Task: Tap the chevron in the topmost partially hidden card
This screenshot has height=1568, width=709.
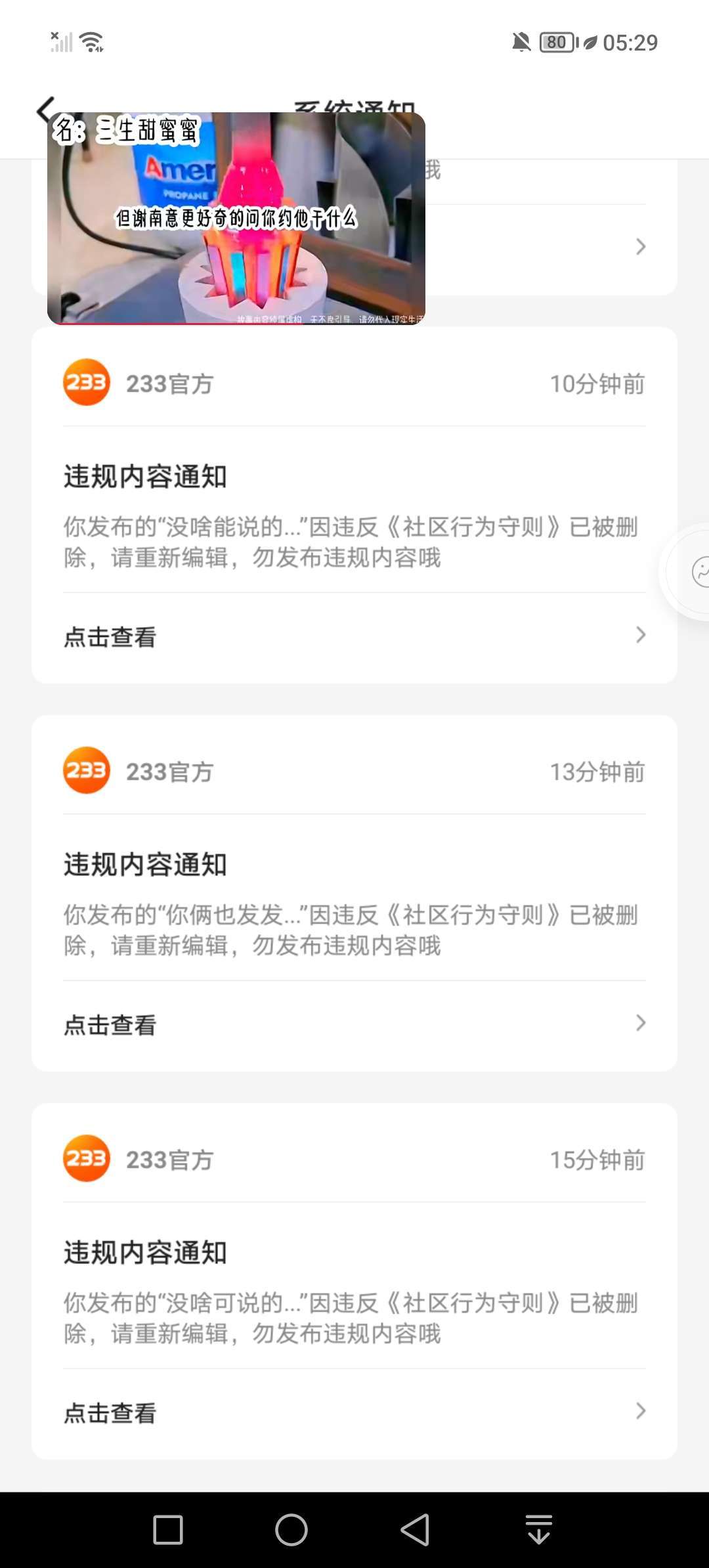Action: click(x=641, y=246)
